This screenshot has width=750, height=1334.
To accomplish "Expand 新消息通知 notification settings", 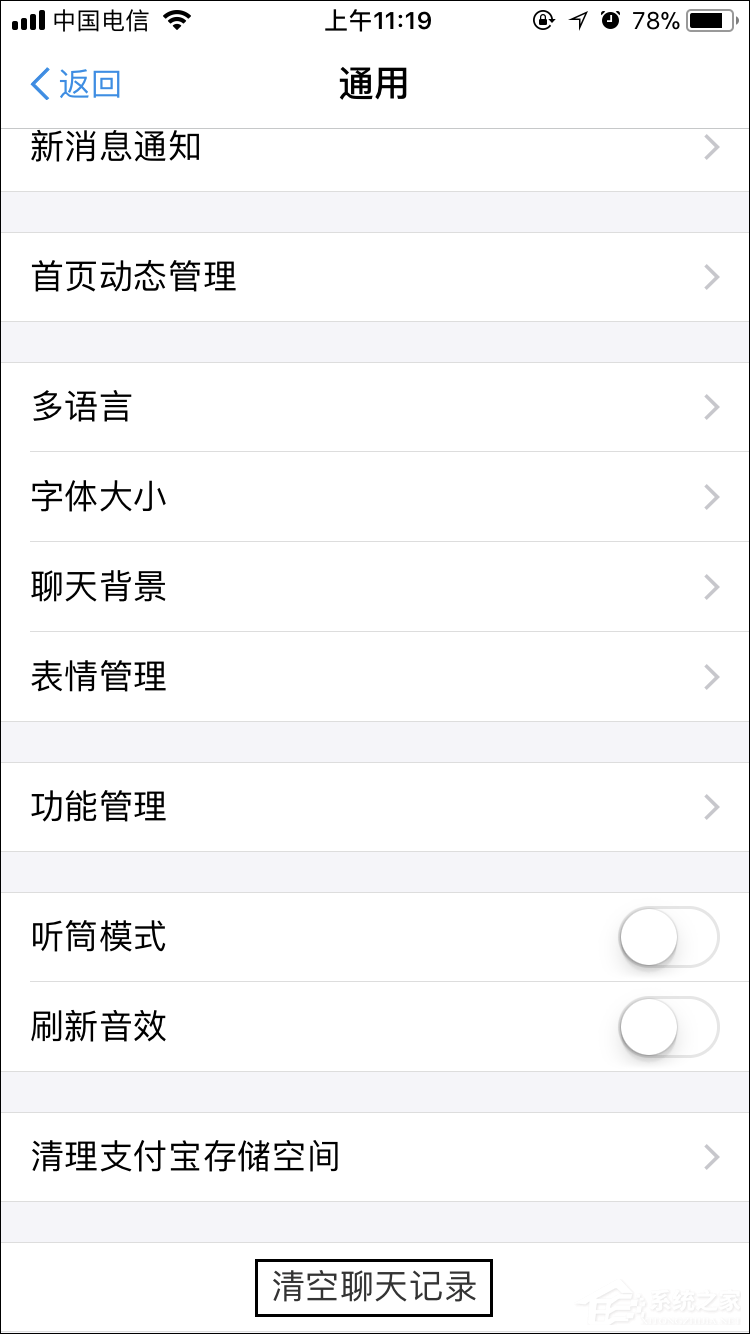I will 375,147.
